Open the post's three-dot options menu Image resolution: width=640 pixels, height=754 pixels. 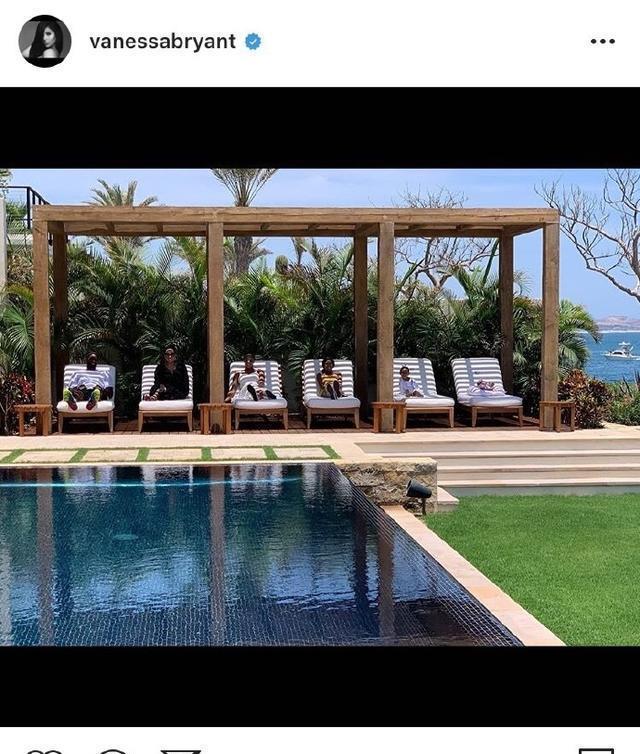coord(602,41)
